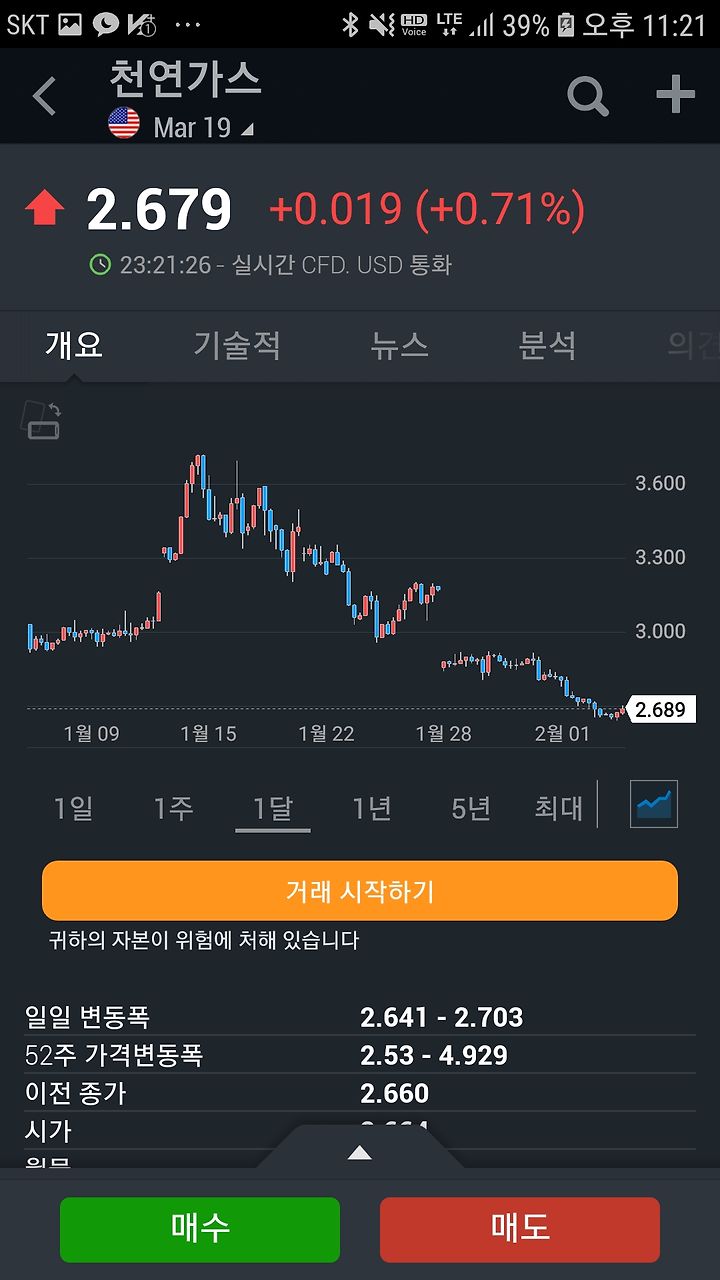Rotate chart to landscape view
The height and width of the screenshot is (1280, 720).
coord(42,419)
